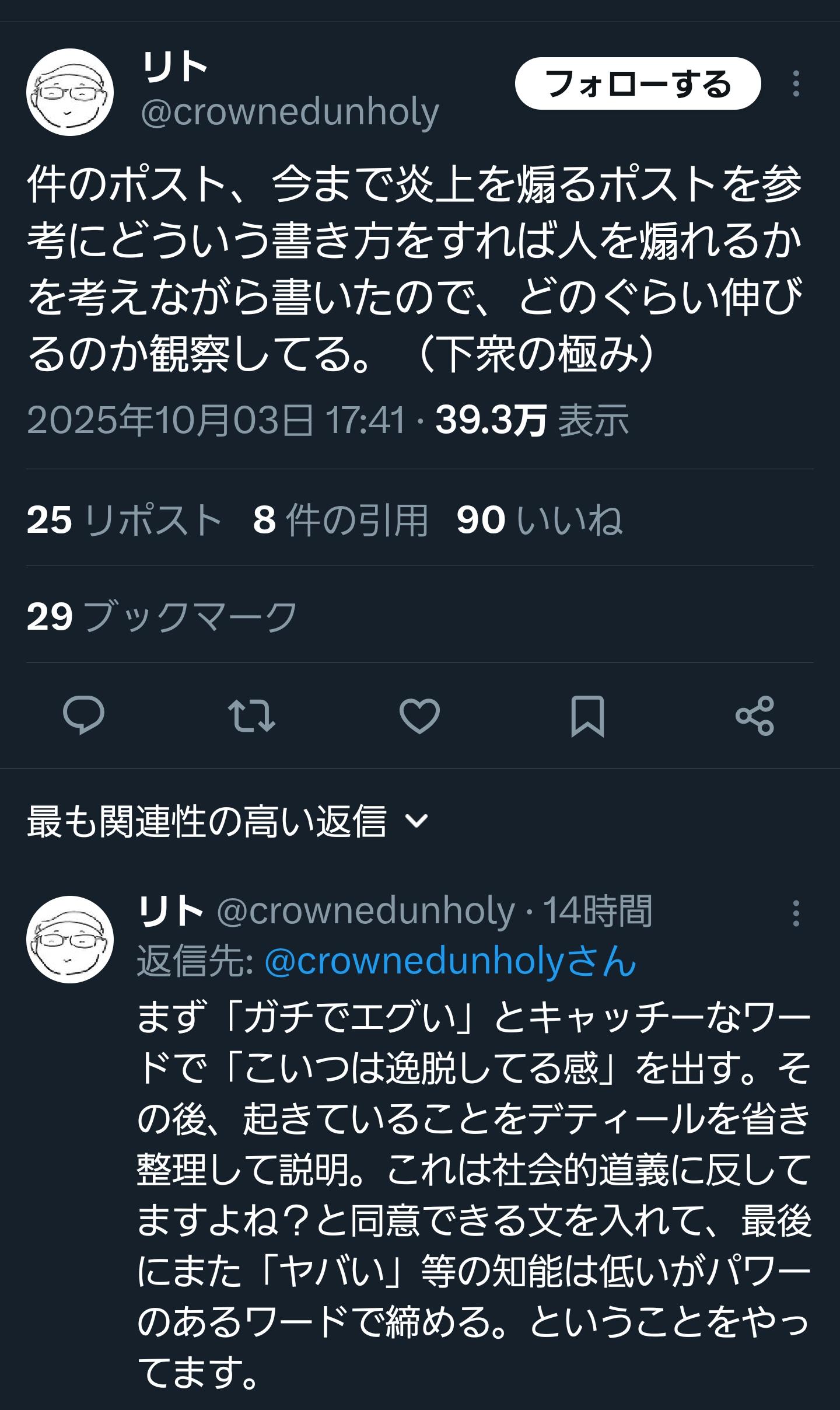Bookmark the main post
This screenshot has height=1410, width=840.
pos(587,715)
